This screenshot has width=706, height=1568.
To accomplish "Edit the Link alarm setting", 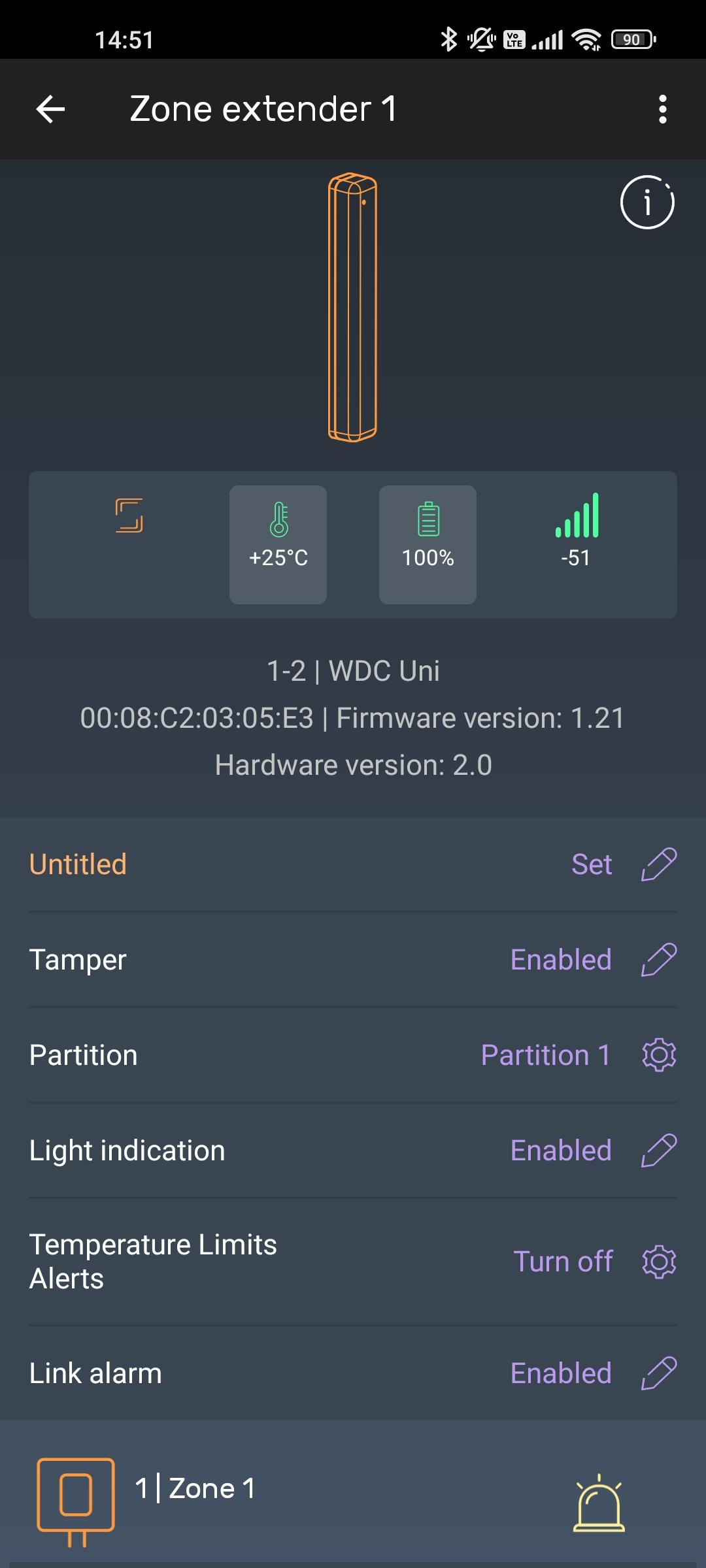I will (x=658, y=1373).
